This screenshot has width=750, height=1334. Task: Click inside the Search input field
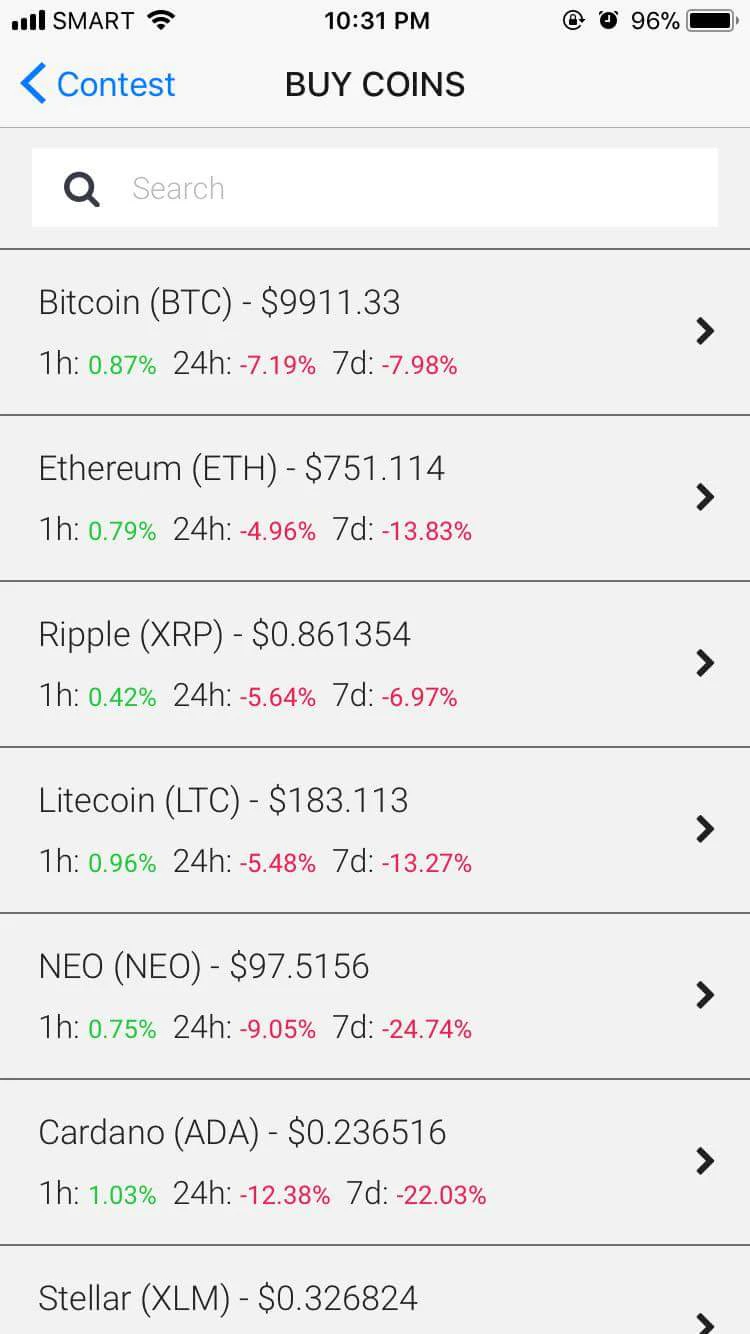coord(375,188)
